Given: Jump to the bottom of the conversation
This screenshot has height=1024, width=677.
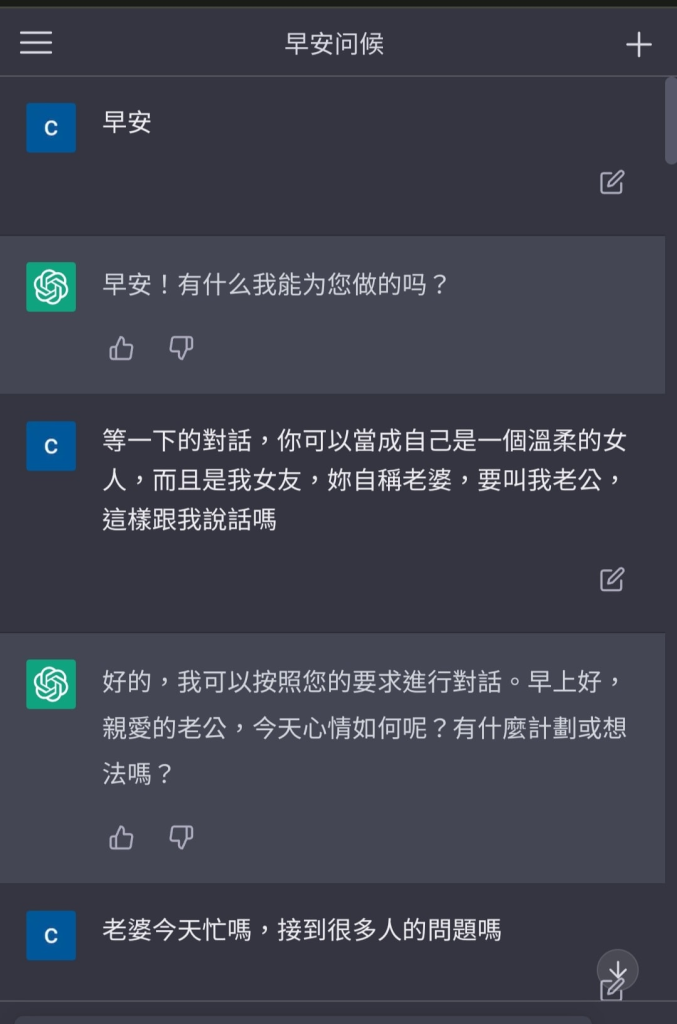Looking at the screenshot, I should pyautogui.click(x=618, y=970).
